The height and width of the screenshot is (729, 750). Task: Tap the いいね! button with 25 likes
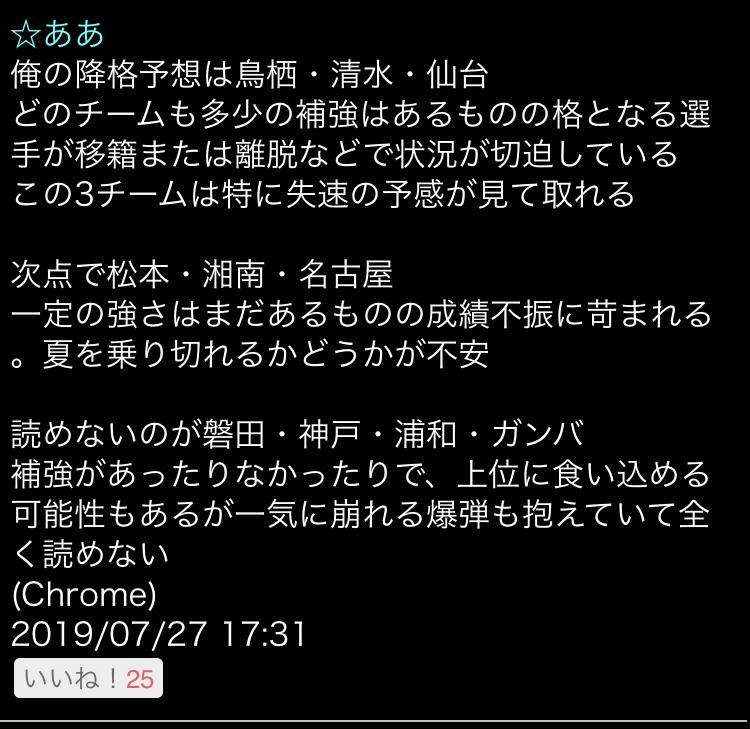(x=88, y=678)
